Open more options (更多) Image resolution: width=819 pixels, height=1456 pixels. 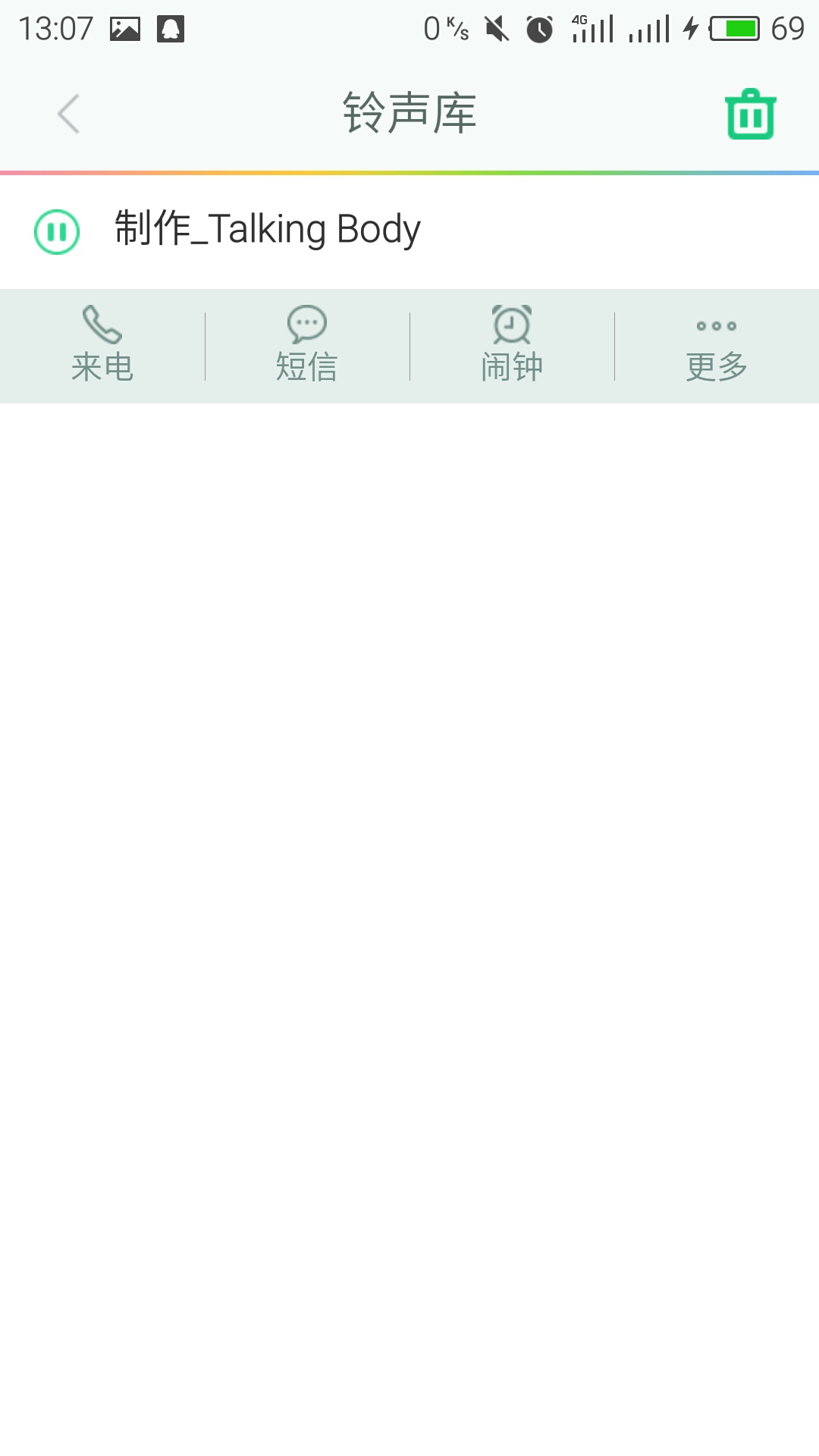point(717,345)
